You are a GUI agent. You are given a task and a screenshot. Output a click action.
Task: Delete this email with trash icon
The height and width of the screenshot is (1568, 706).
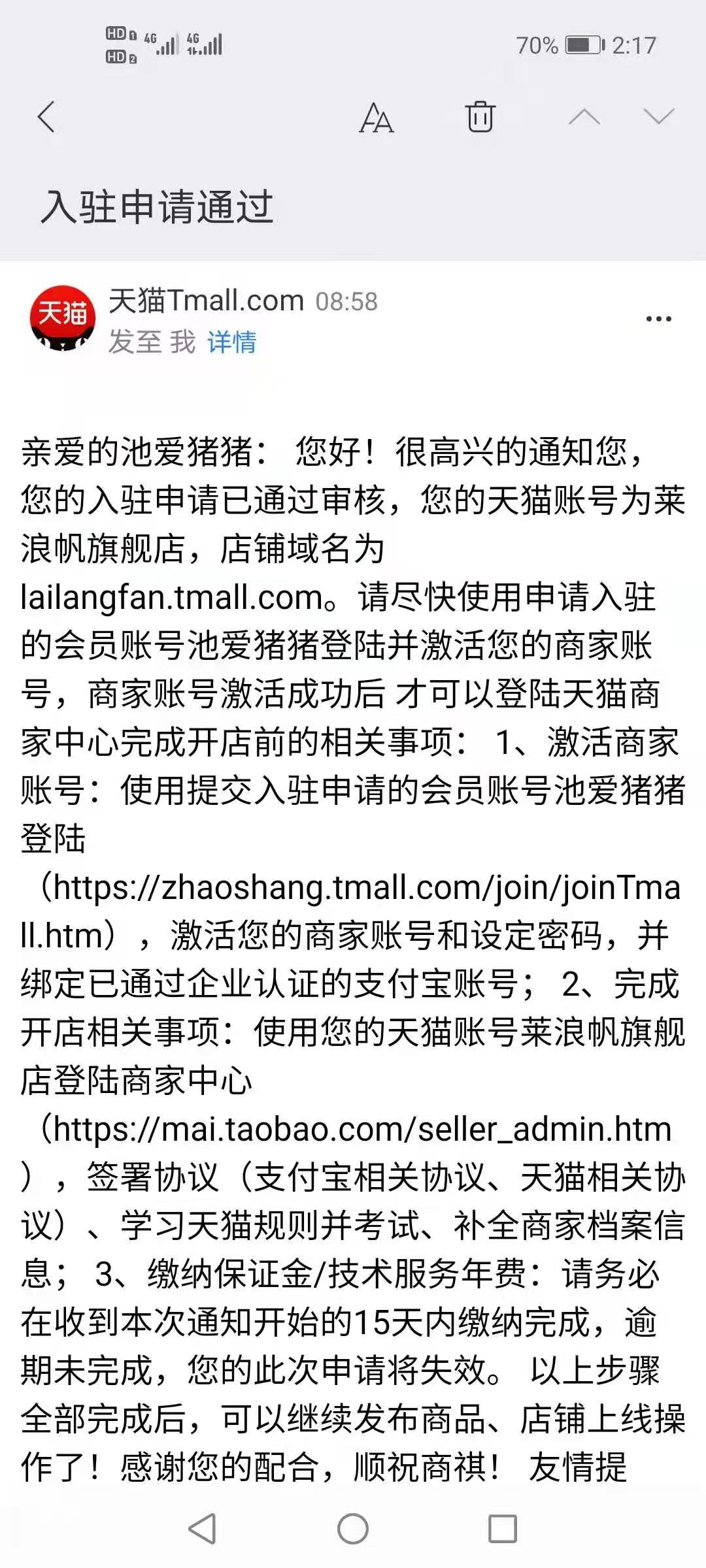tap(480, 118)
